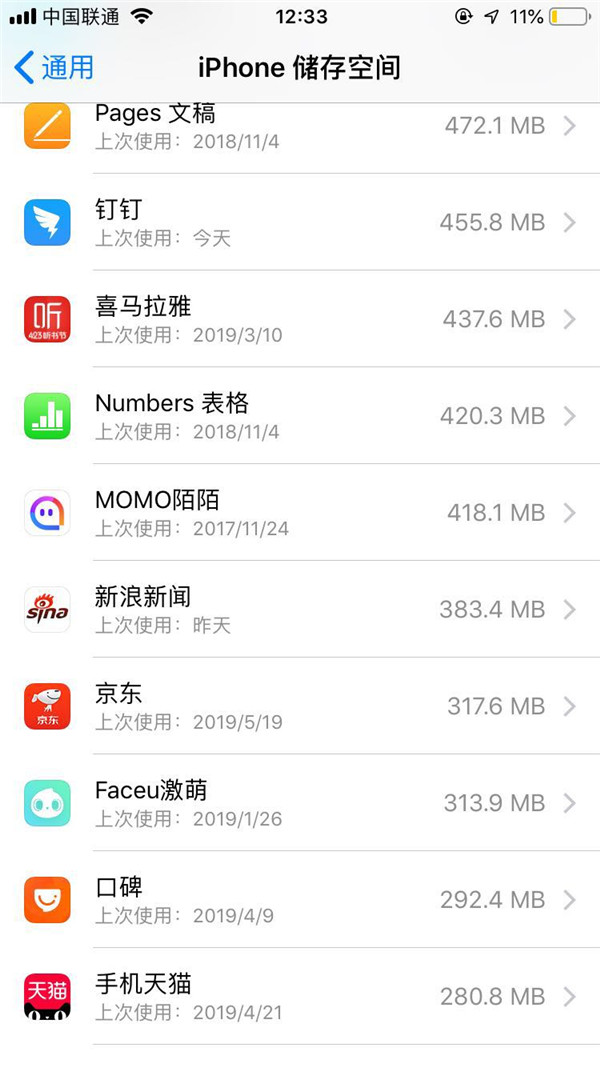Open Numbers 表格 storage row
Viewport: 600px width, 1067px height.
[300, 416]
